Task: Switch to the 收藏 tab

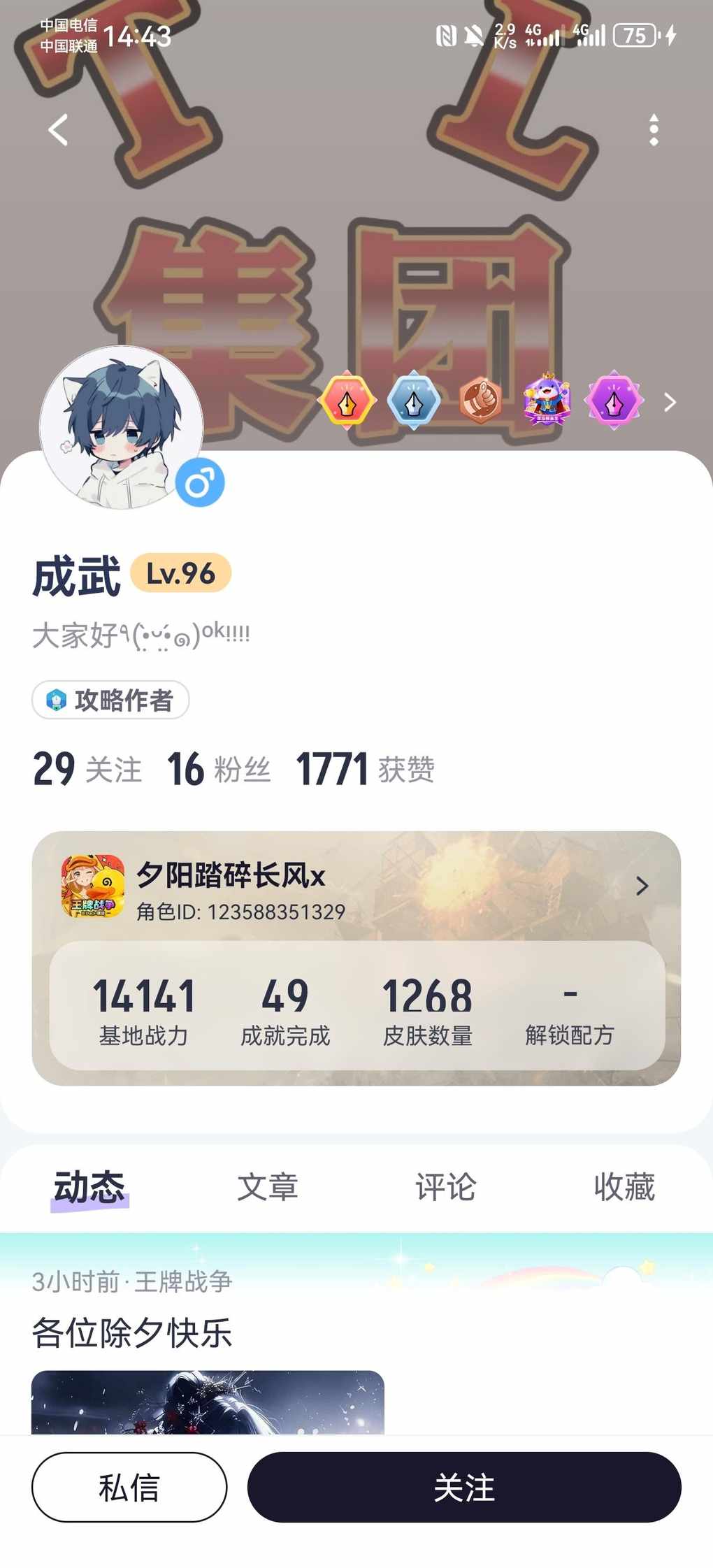Action: 624,1187
